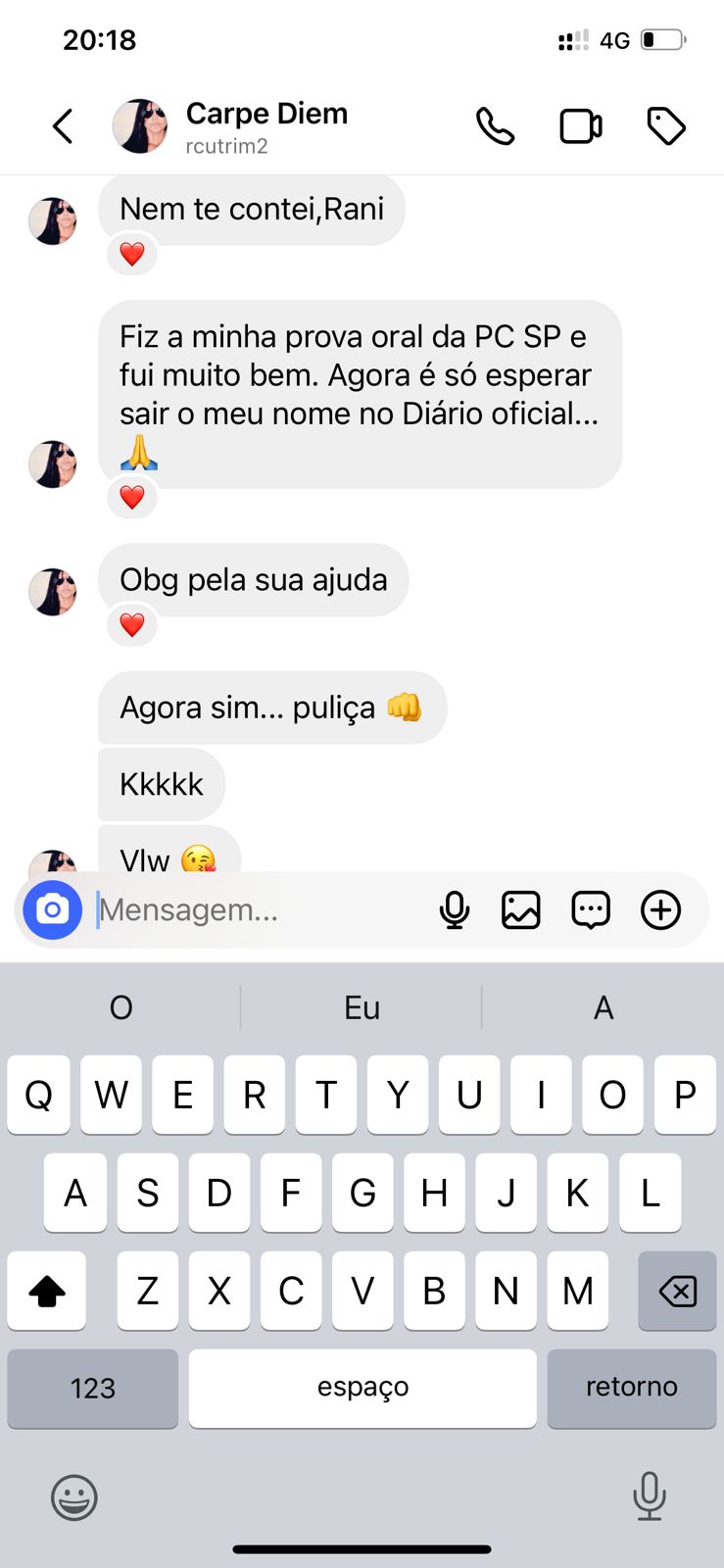The image size is (724, 1568).
Task: Tap heart reaction under 'Nem te contei,Rani'
Action: 132,255
